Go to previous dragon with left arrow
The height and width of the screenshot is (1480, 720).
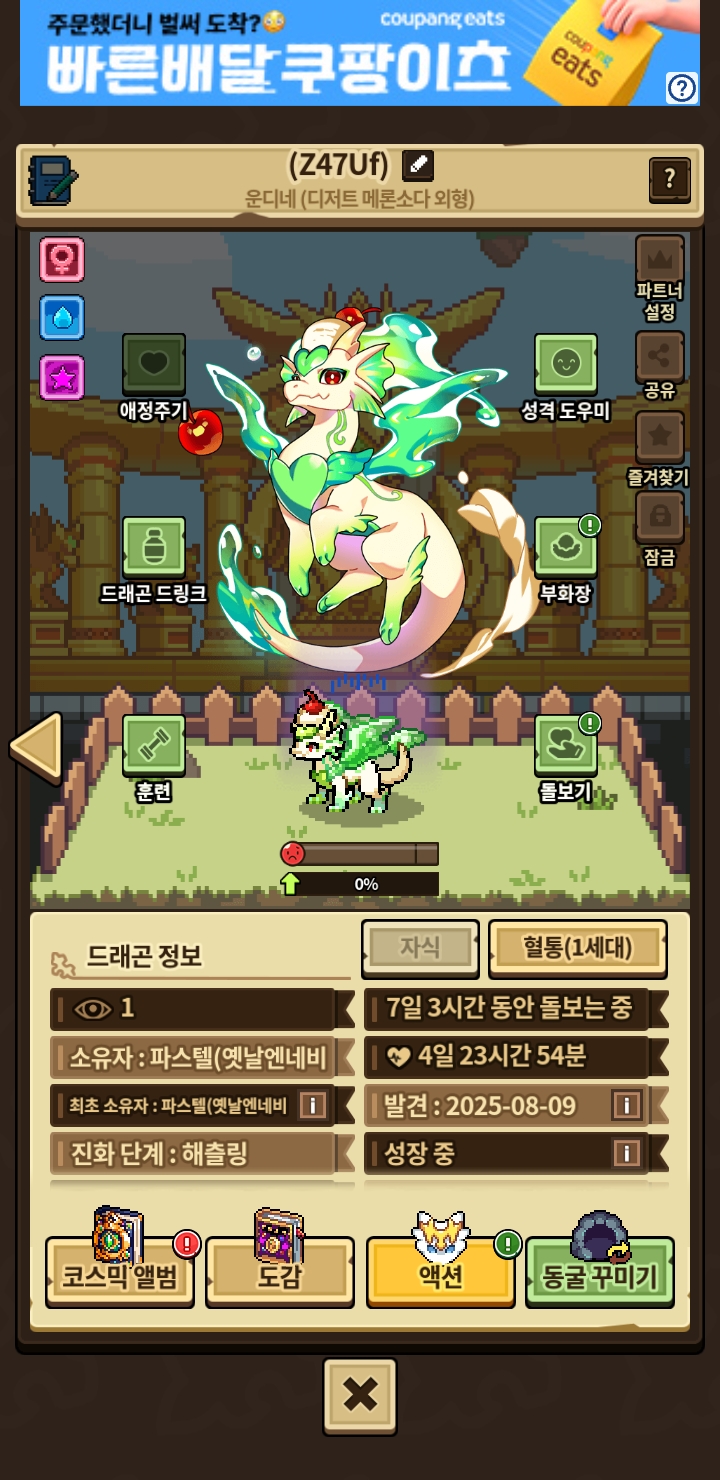(36, 748)
